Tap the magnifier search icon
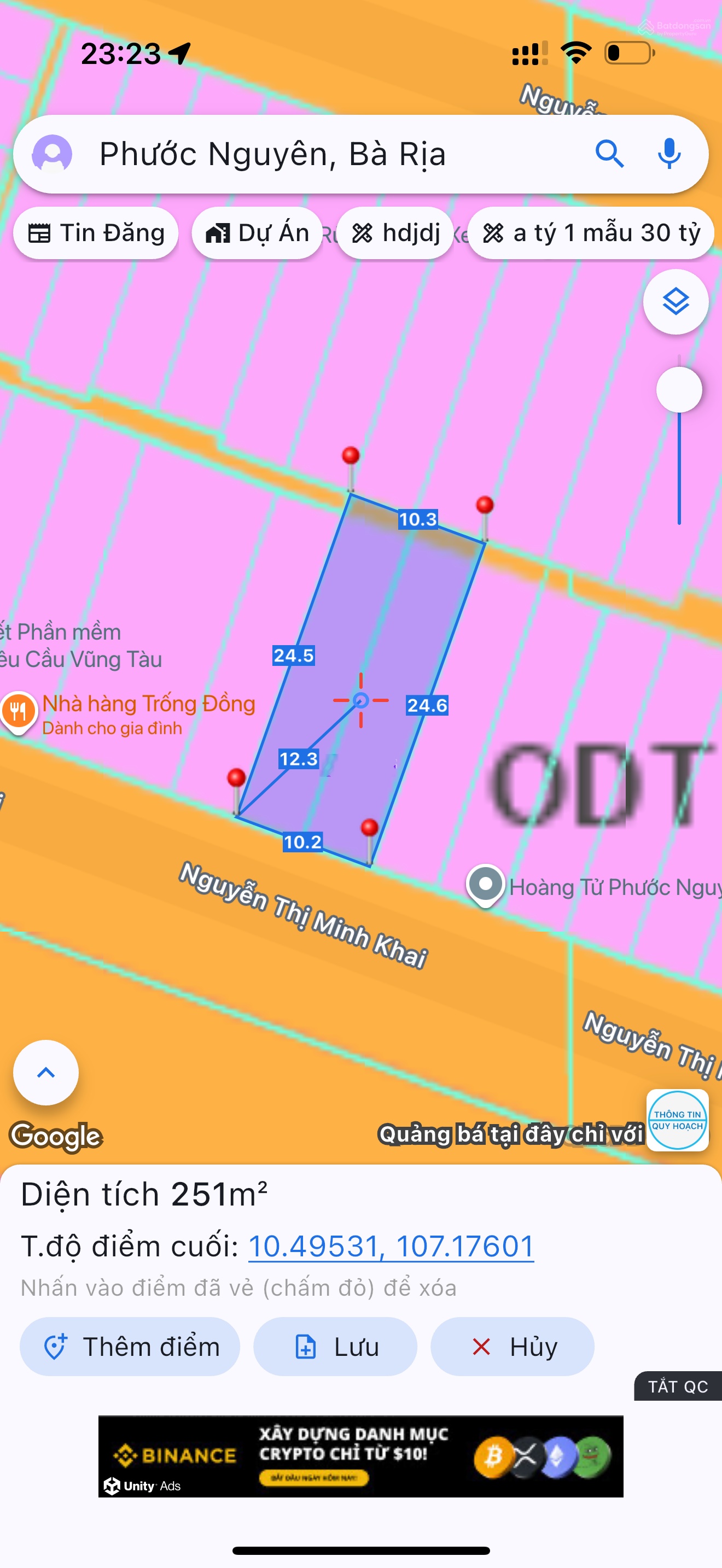 [609, 154]
